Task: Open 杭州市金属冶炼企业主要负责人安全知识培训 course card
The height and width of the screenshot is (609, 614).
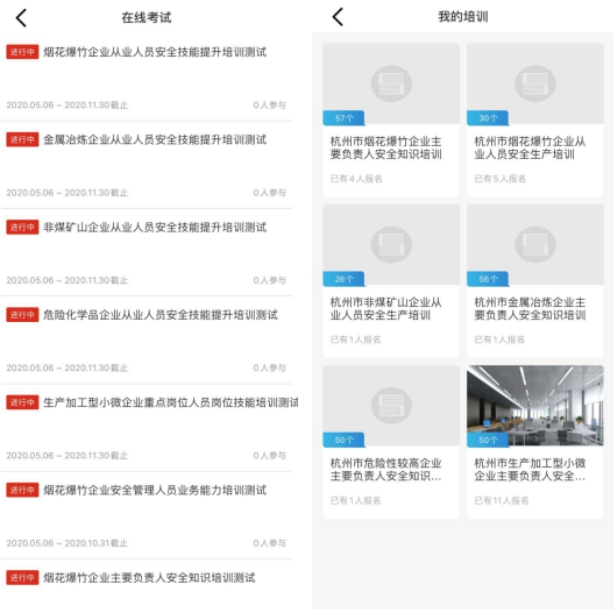Action: click(535, 281)
